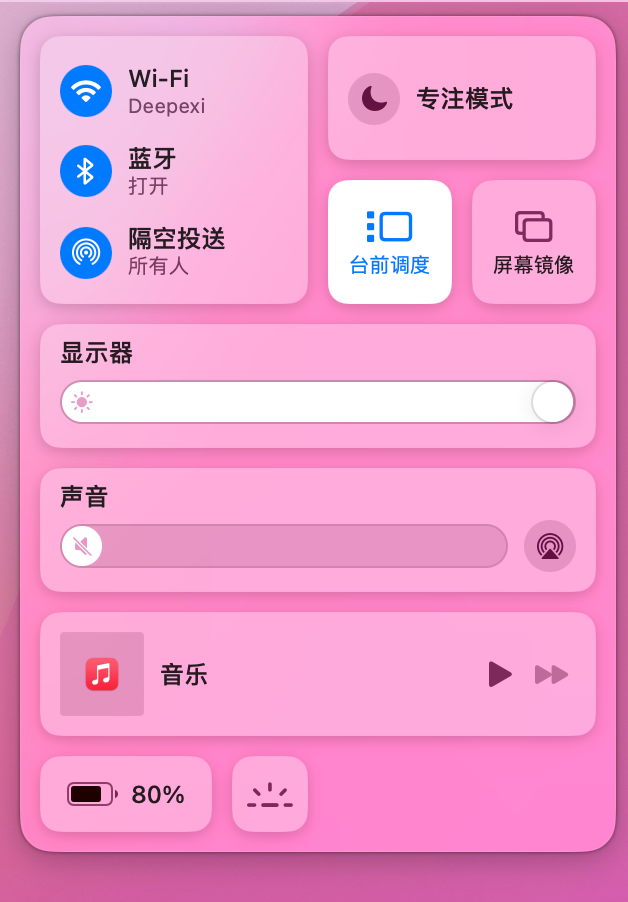
Task: Toggle the Wi-Fi connection off
Action: [x=86, y=91]
